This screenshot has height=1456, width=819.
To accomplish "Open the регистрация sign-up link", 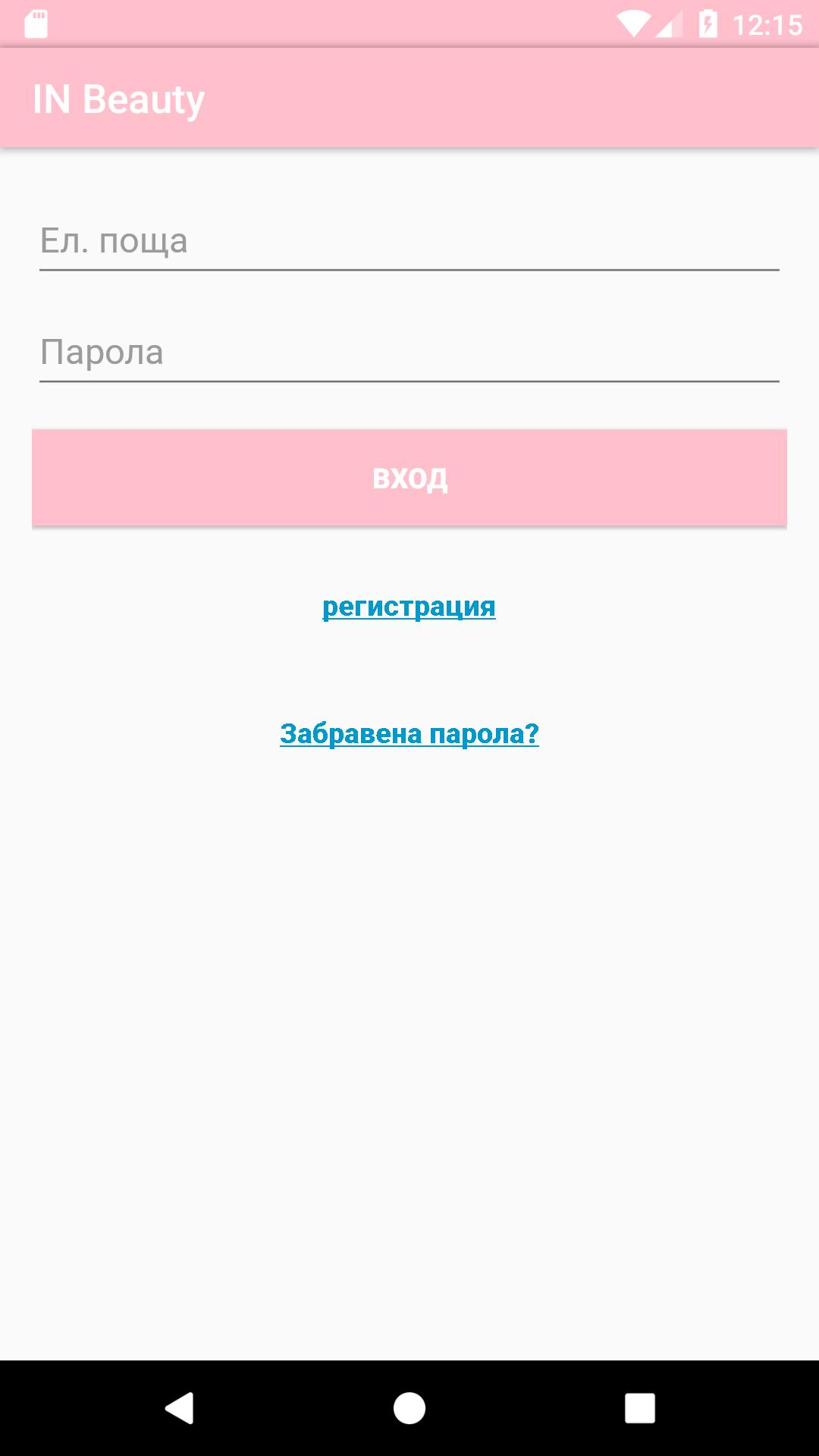I will pos(409,607).
